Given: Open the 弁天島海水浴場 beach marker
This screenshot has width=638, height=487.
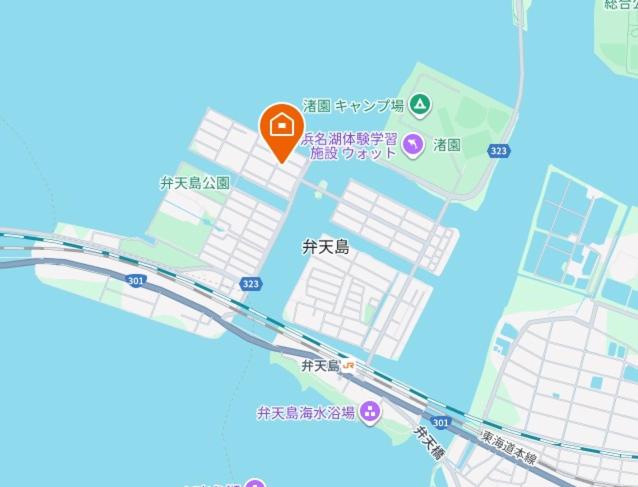Looking at the screenshot, I should (x=370, y=410).
